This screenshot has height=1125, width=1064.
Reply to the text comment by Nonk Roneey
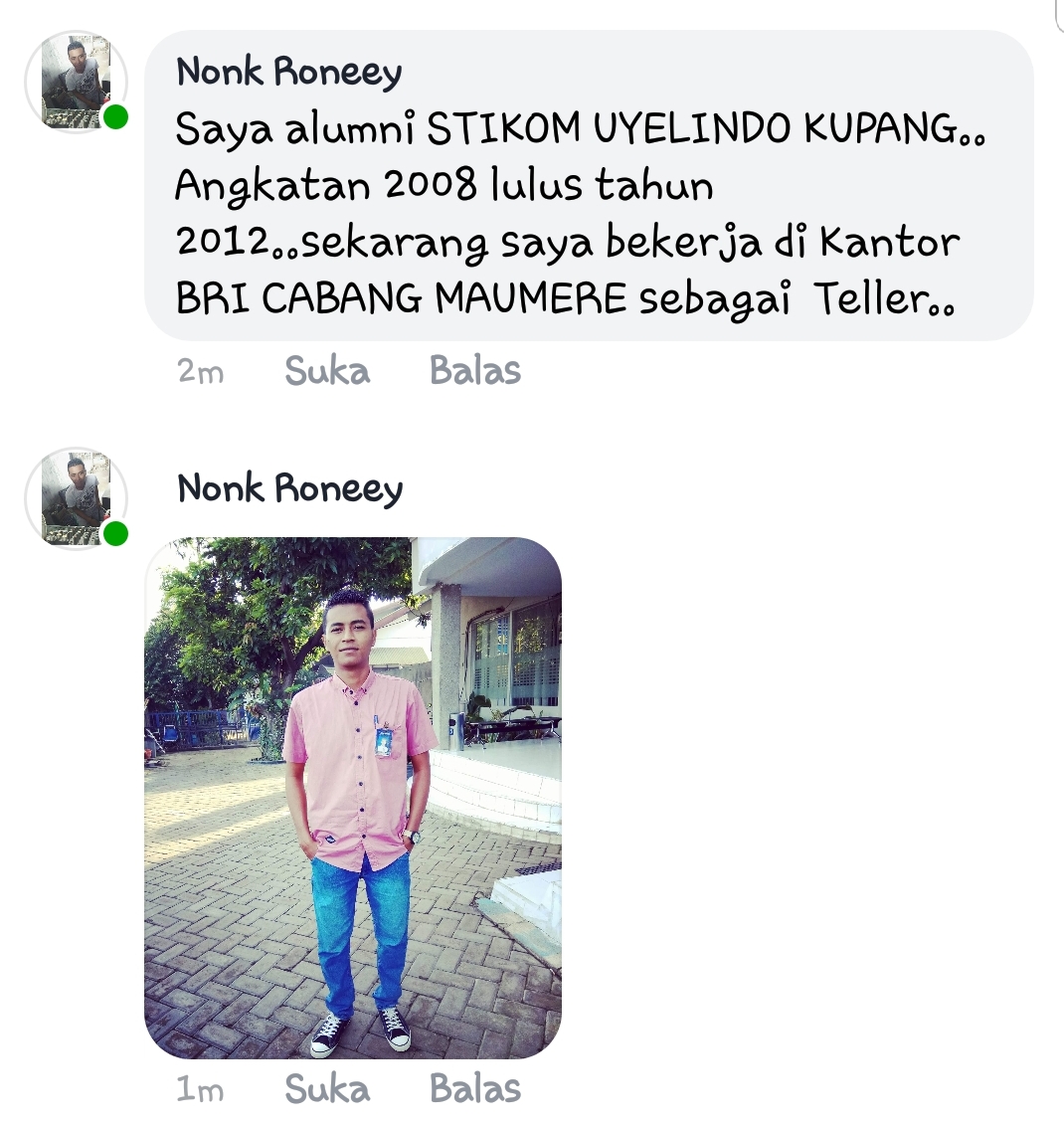[474, 371]
